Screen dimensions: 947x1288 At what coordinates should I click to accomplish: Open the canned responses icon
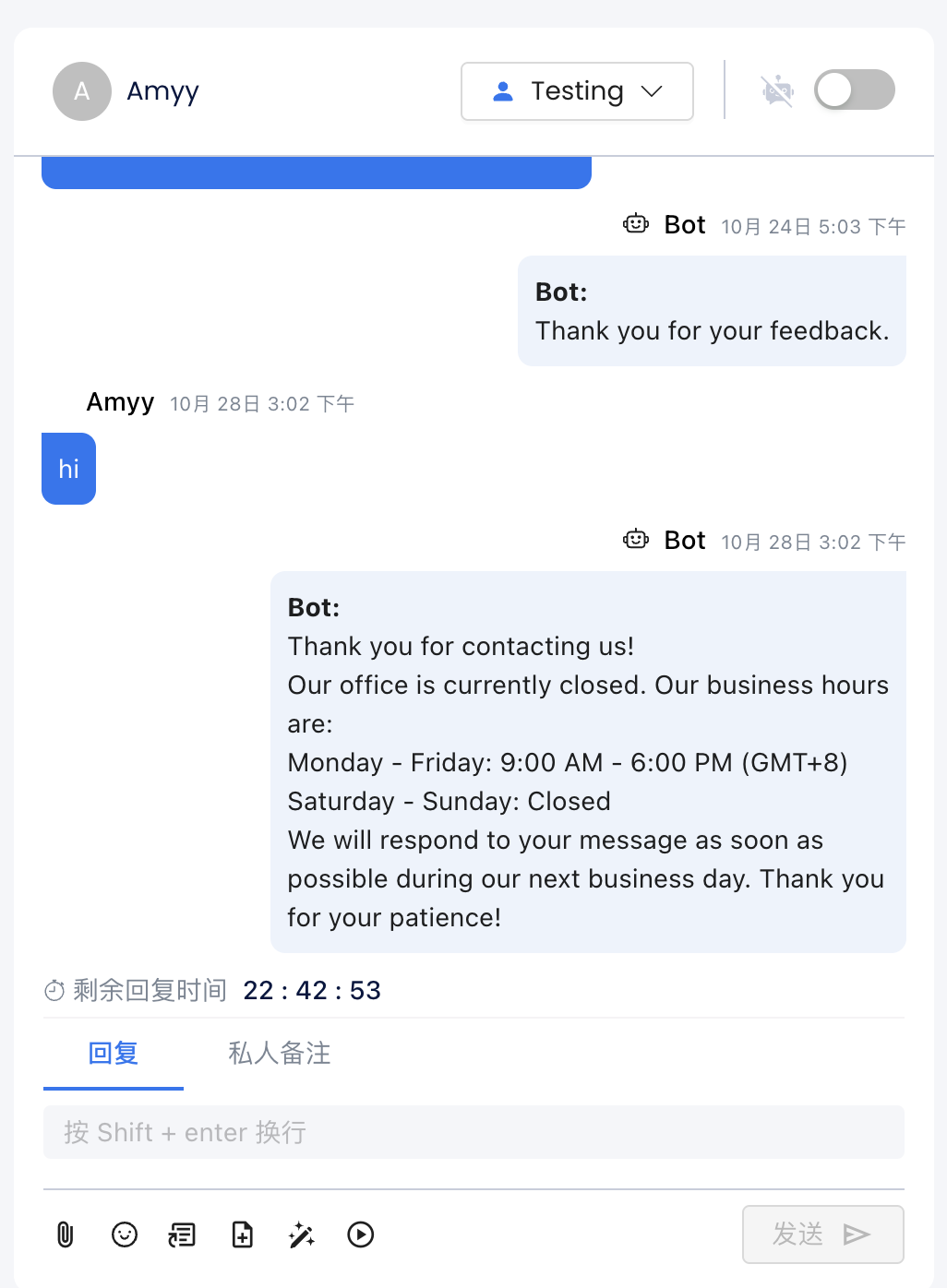pos(183,1234)
